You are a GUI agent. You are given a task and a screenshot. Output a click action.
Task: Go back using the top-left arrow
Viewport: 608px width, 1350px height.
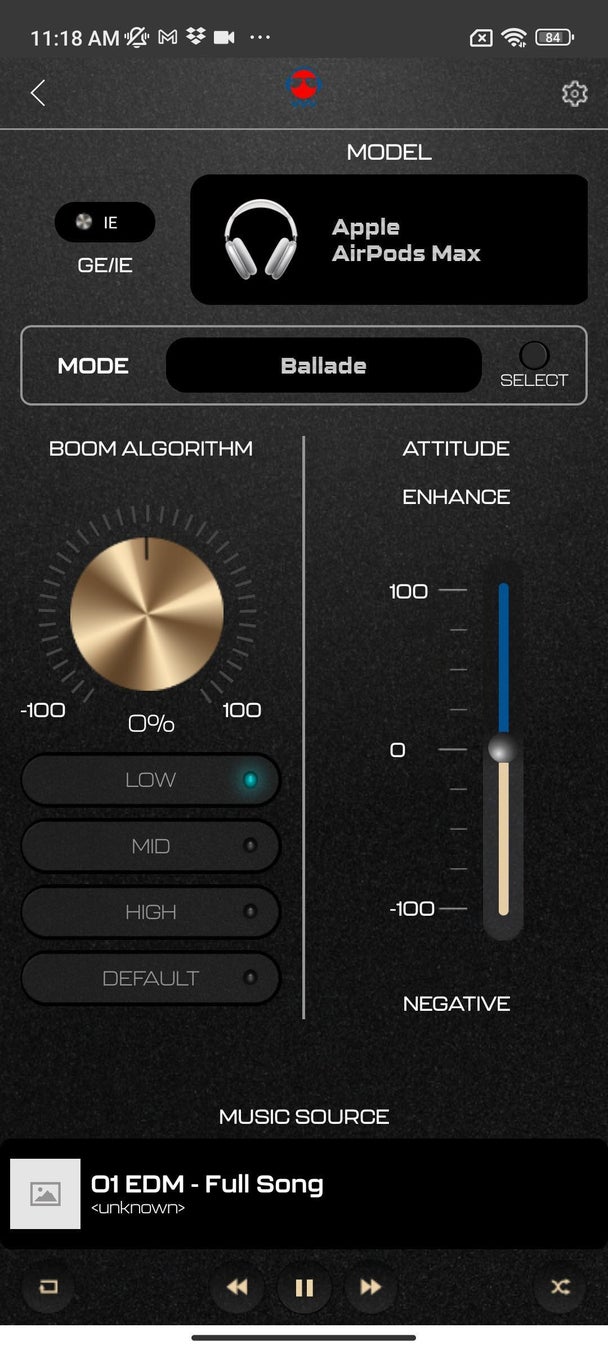[x=38, y=94]
